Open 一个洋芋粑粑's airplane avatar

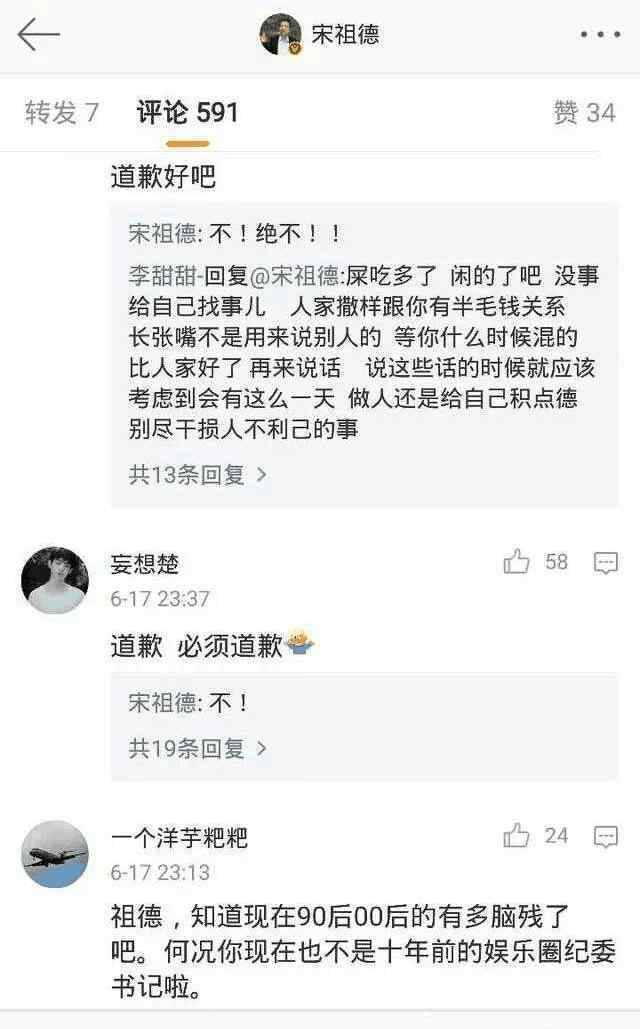54,854
